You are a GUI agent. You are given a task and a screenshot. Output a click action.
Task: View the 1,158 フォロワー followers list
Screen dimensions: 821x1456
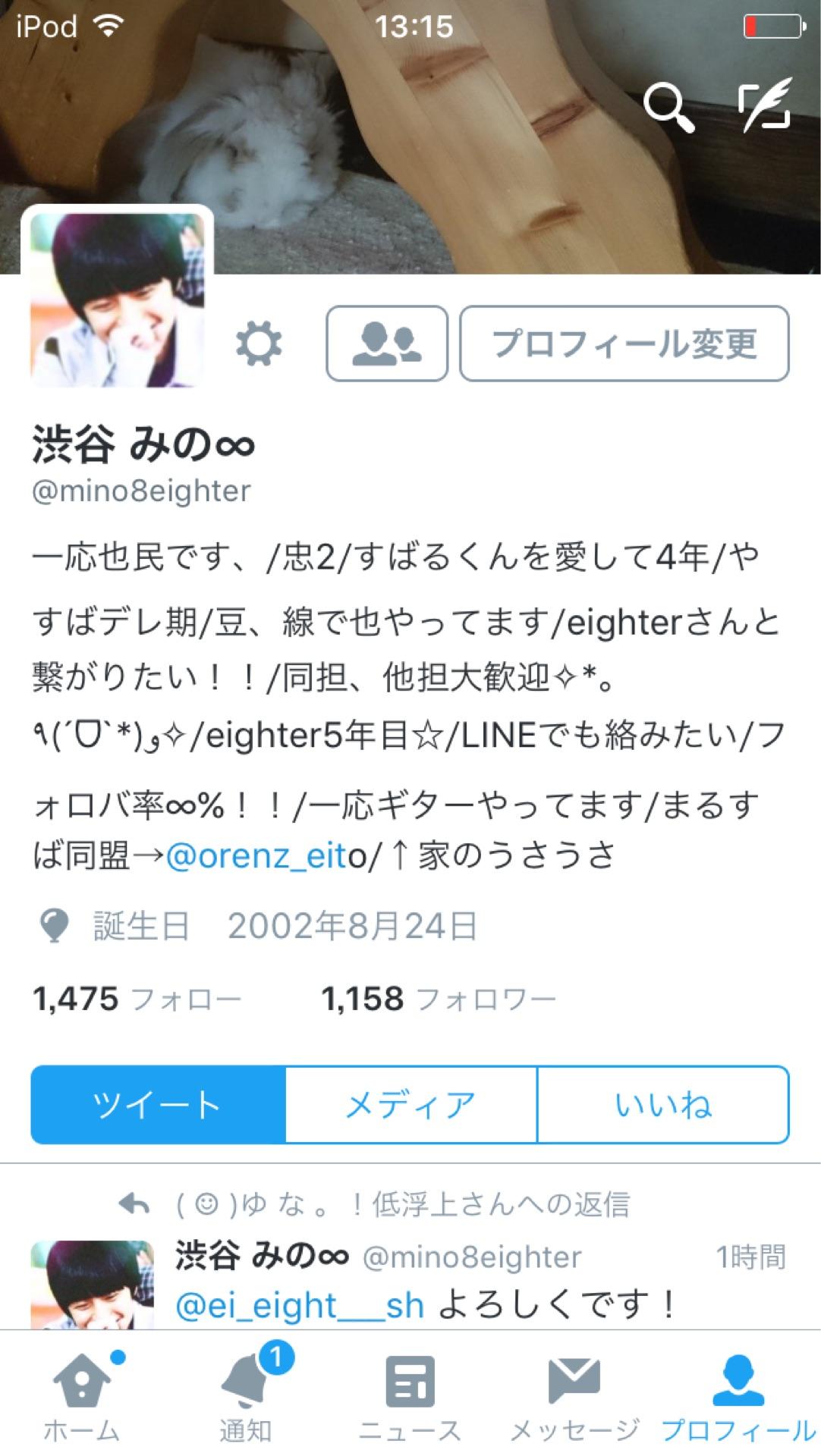(438, 999)
